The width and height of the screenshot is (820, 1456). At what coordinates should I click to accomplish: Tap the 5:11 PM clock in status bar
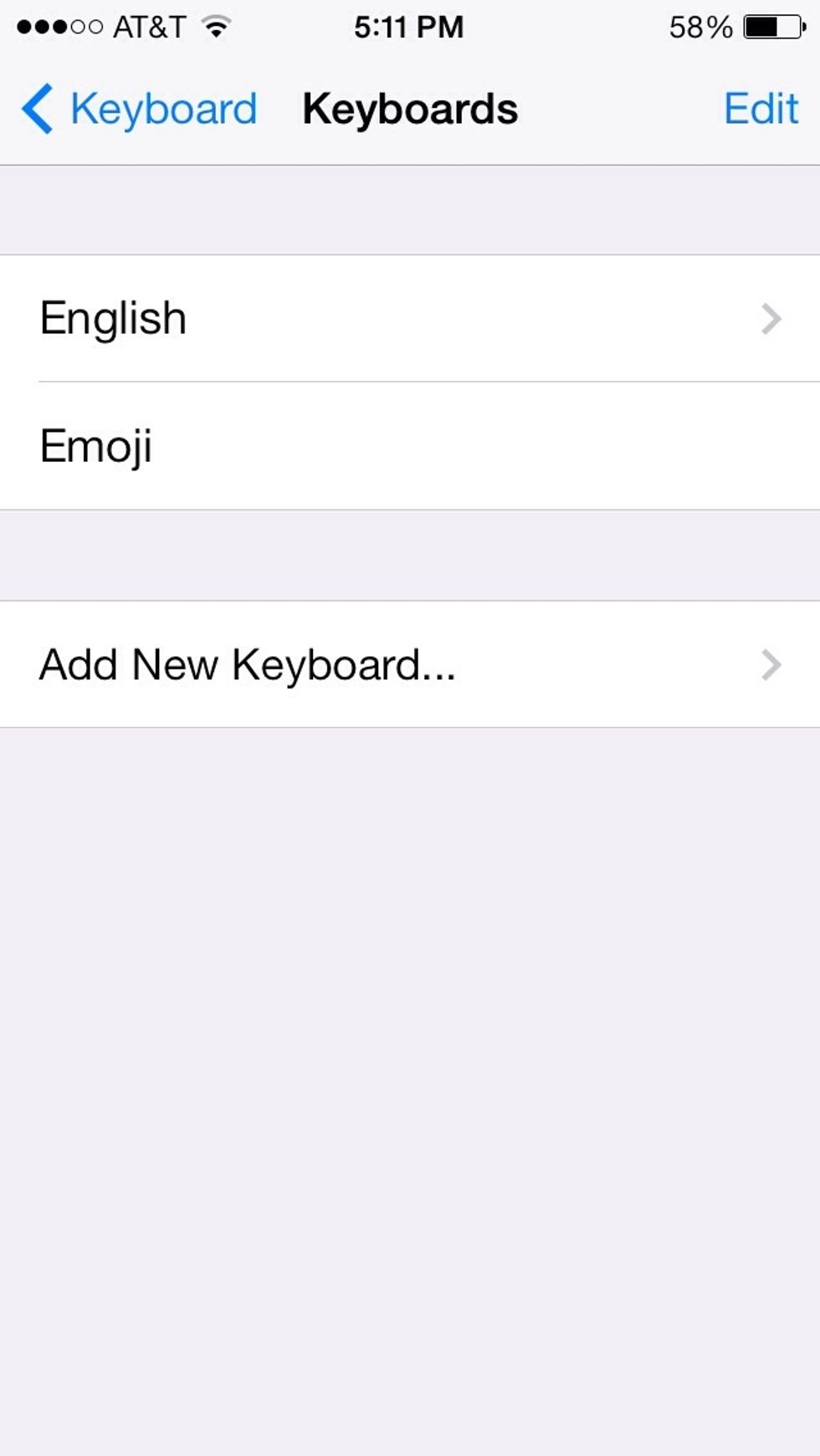(x=410, y=26)
